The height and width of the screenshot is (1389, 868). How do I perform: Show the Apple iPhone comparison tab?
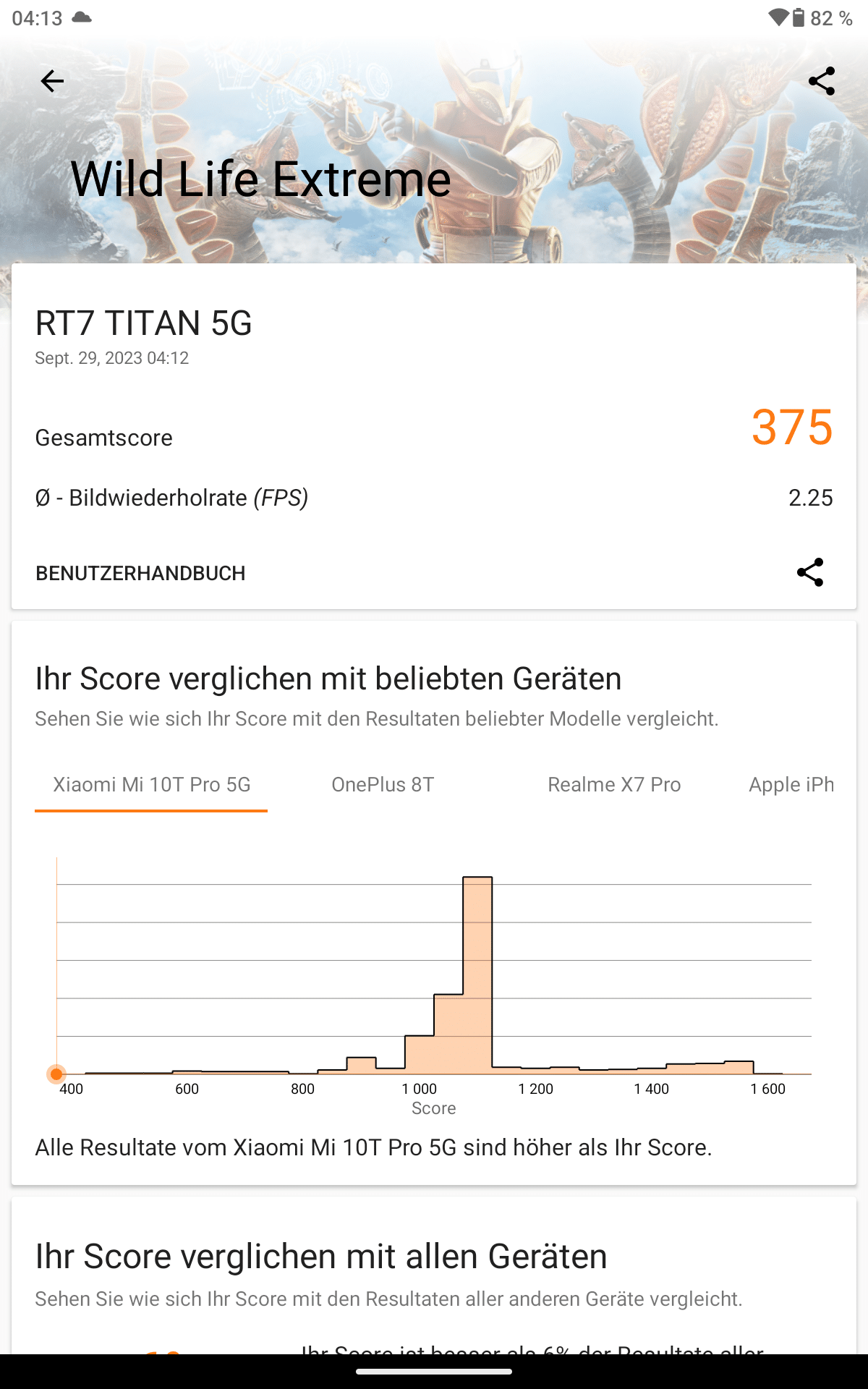coord(791,785)
